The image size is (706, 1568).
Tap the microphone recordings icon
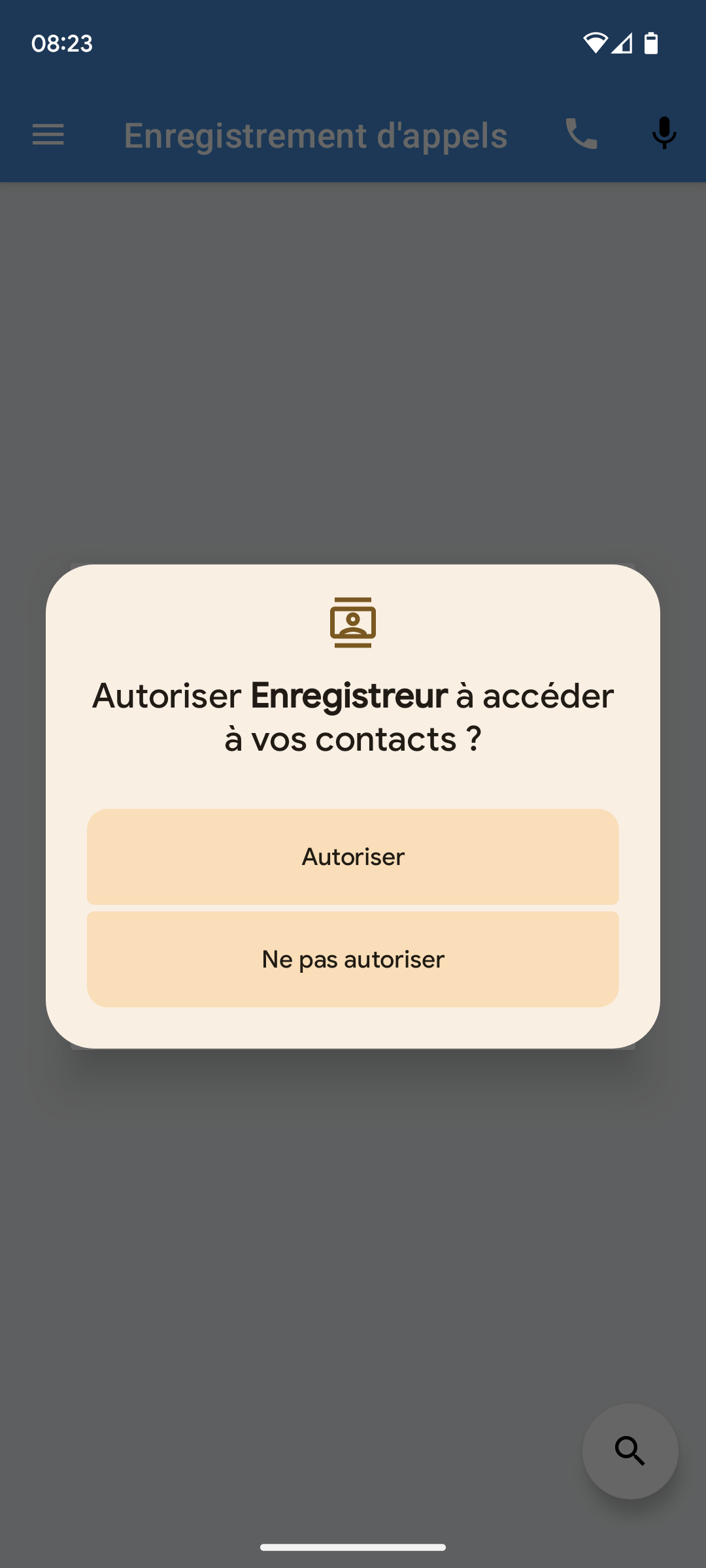664,133
